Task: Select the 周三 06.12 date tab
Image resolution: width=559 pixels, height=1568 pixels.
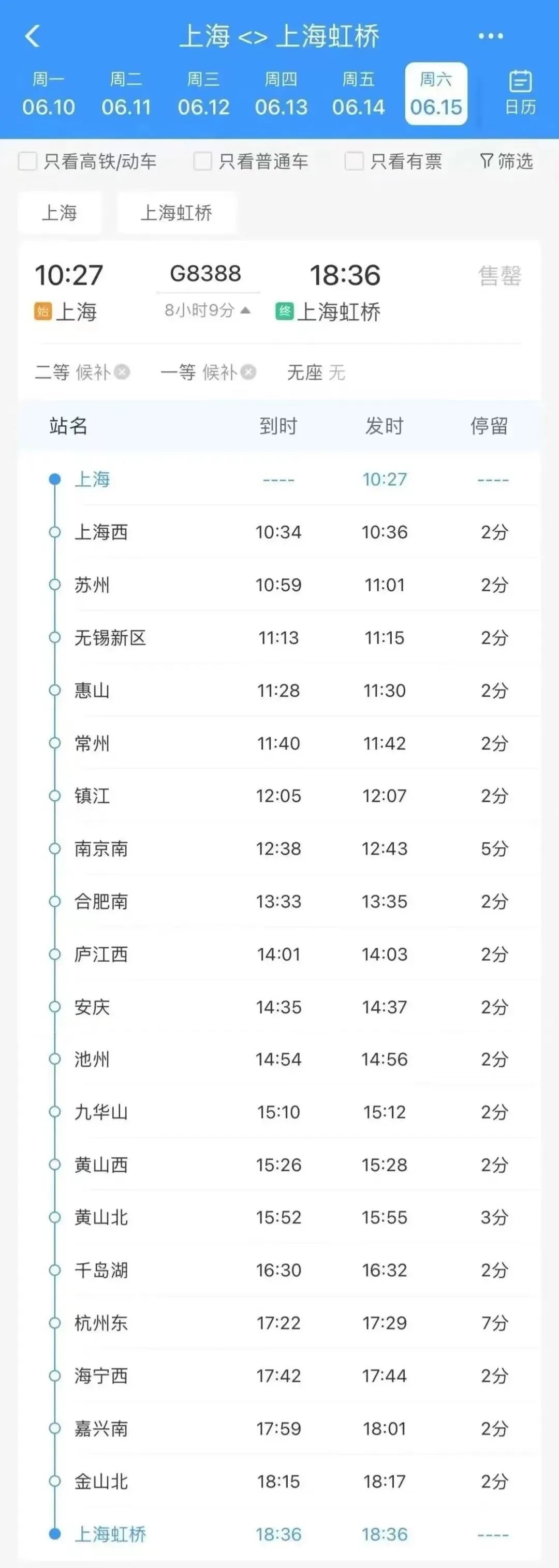Action: [x=203, y=94]
